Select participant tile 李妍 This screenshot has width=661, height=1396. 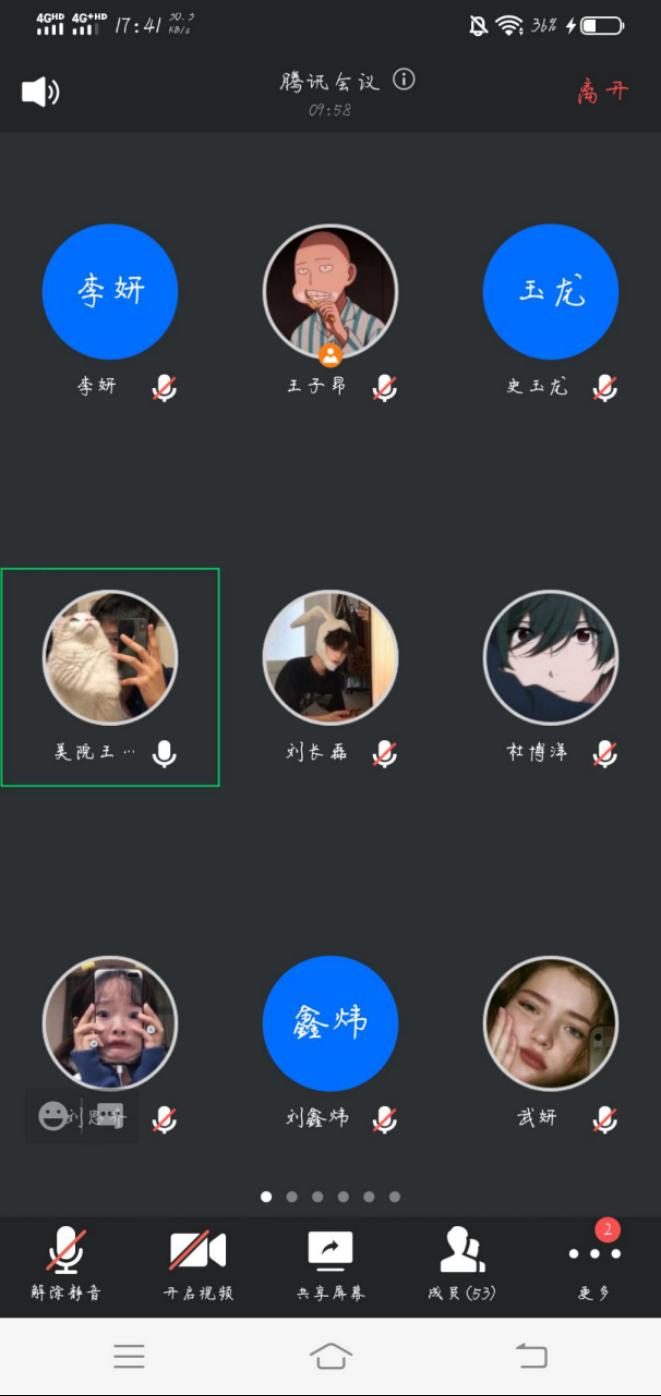(x=110, y=292)
